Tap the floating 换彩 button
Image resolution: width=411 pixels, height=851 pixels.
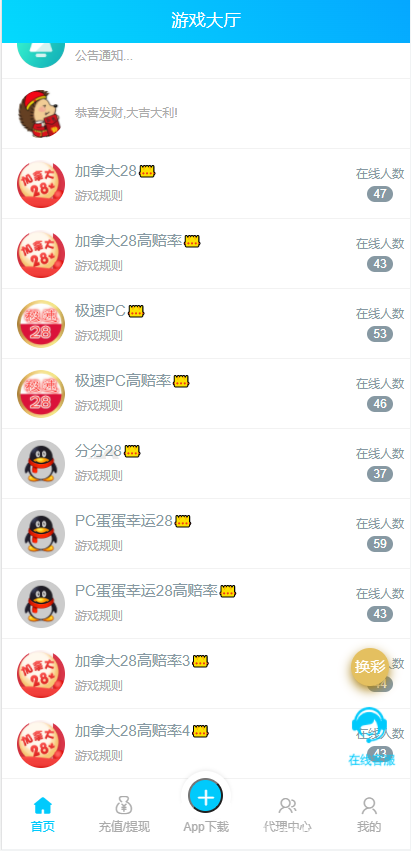(x=370, y=667)
